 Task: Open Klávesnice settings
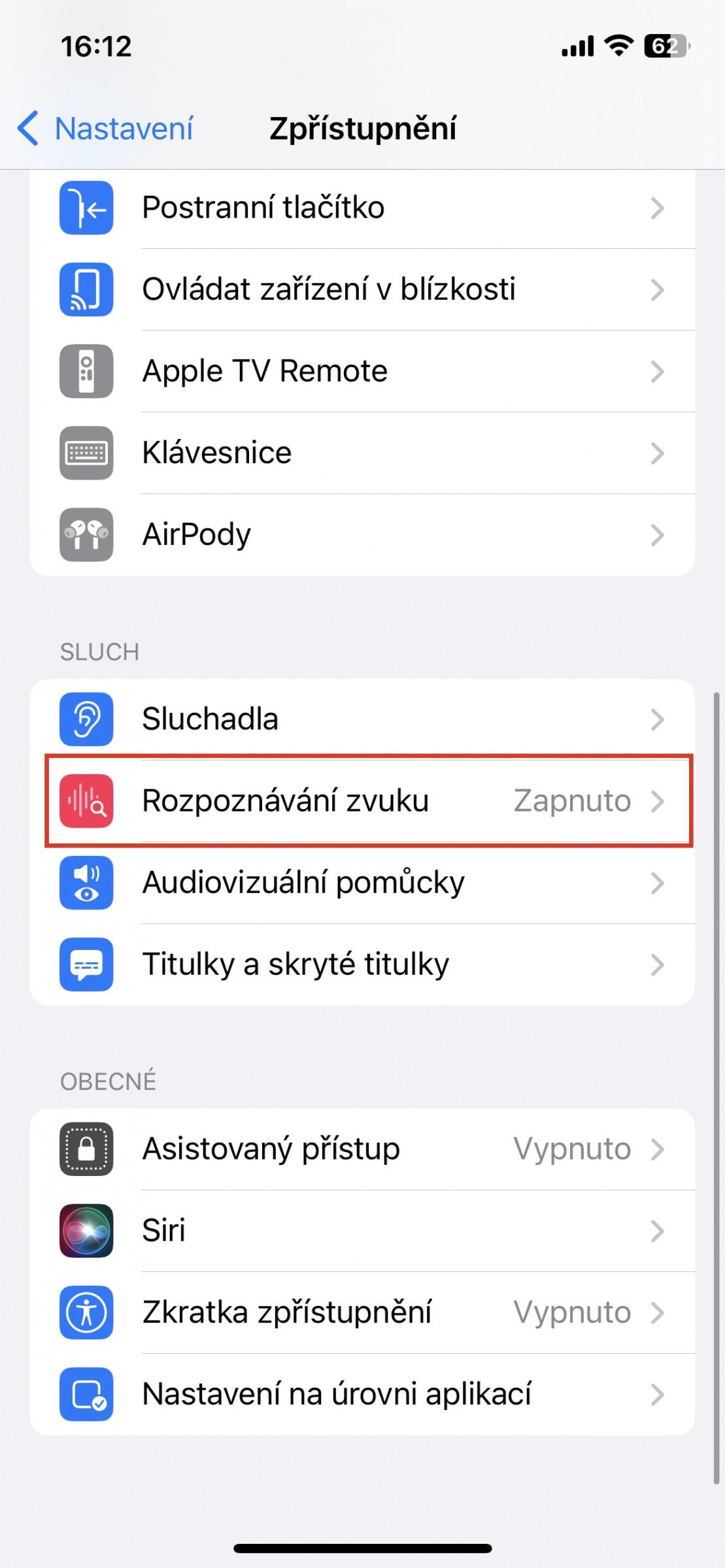click(x=362, y=453)
